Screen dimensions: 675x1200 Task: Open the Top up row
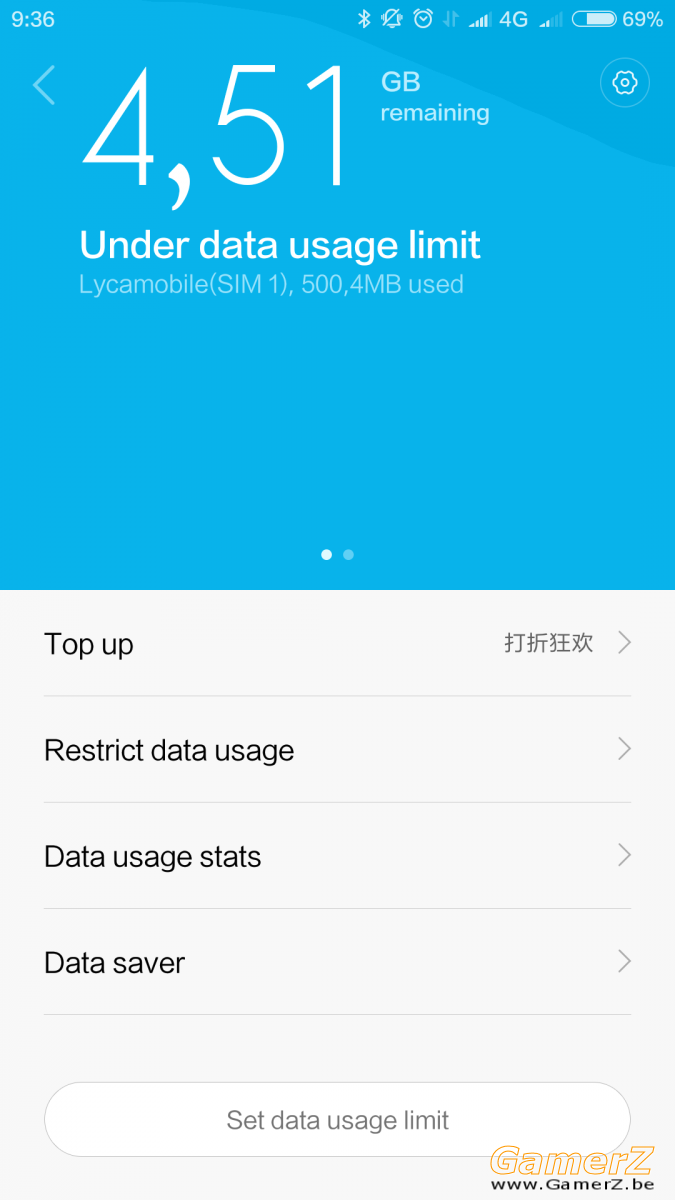(x=337, y=643)
